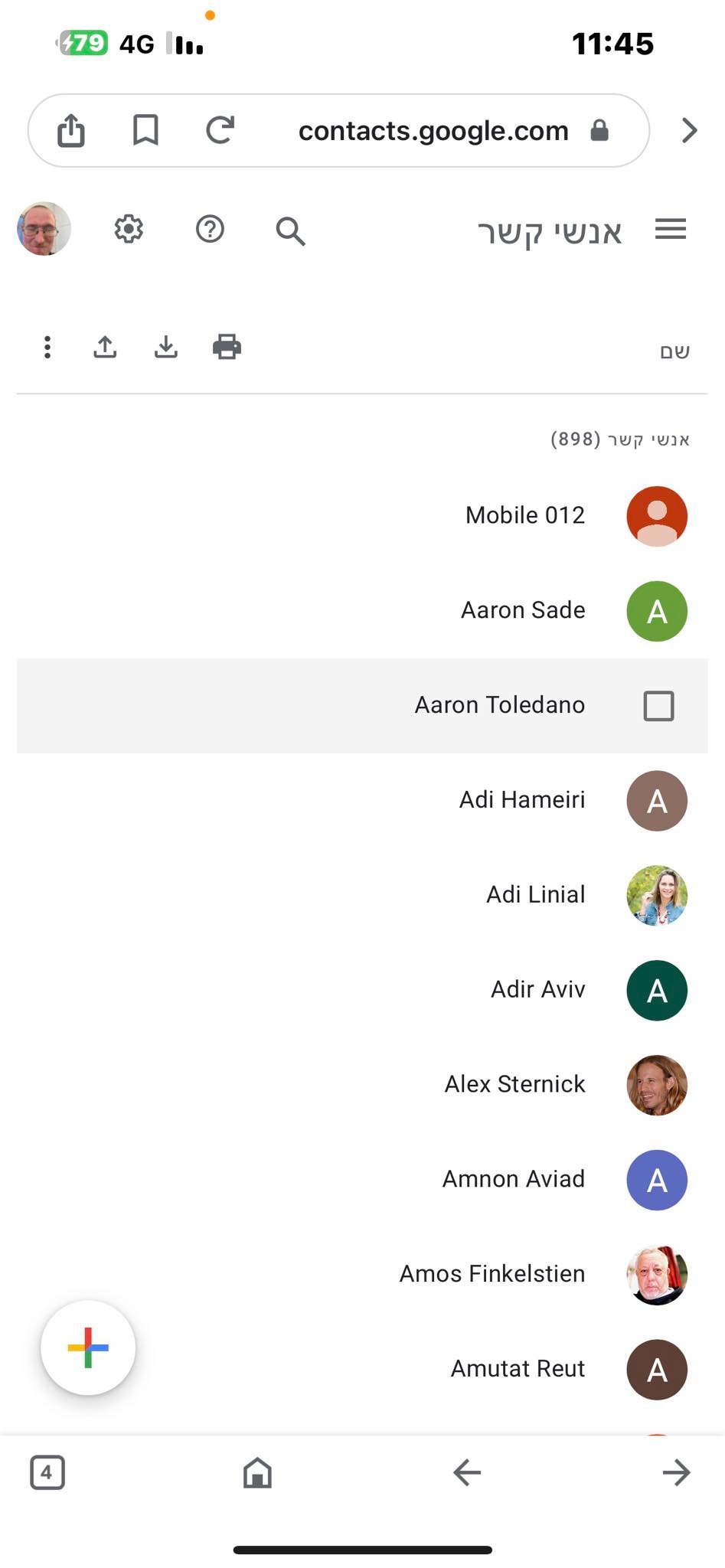Open Alex Sternick's contact

pos(514,1085)
